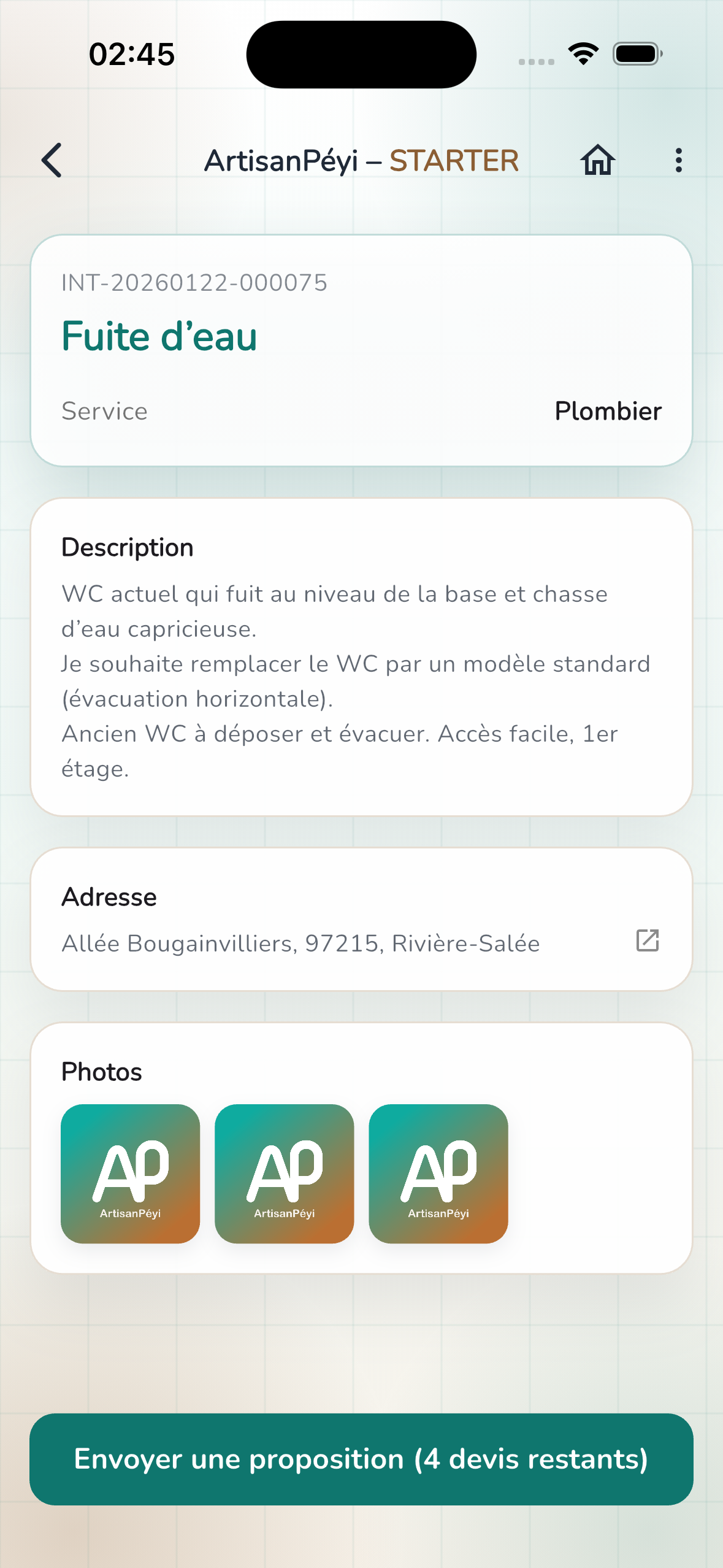Select the ArtisanPéyi logo on the first photo

(x=131, y=1169)
